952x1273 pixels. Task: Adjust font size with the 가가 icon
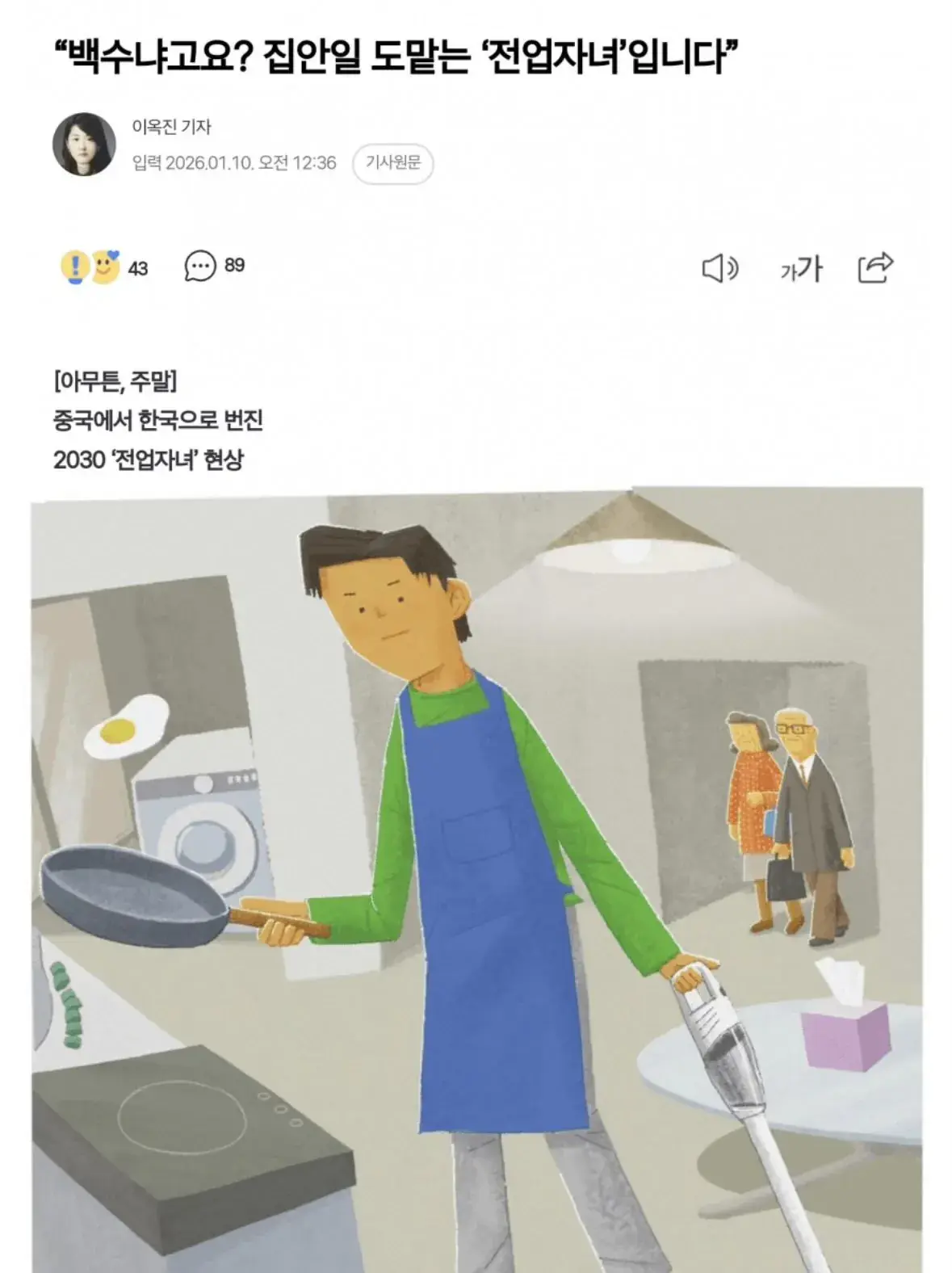pyautogui.click(x=800, y=269)
